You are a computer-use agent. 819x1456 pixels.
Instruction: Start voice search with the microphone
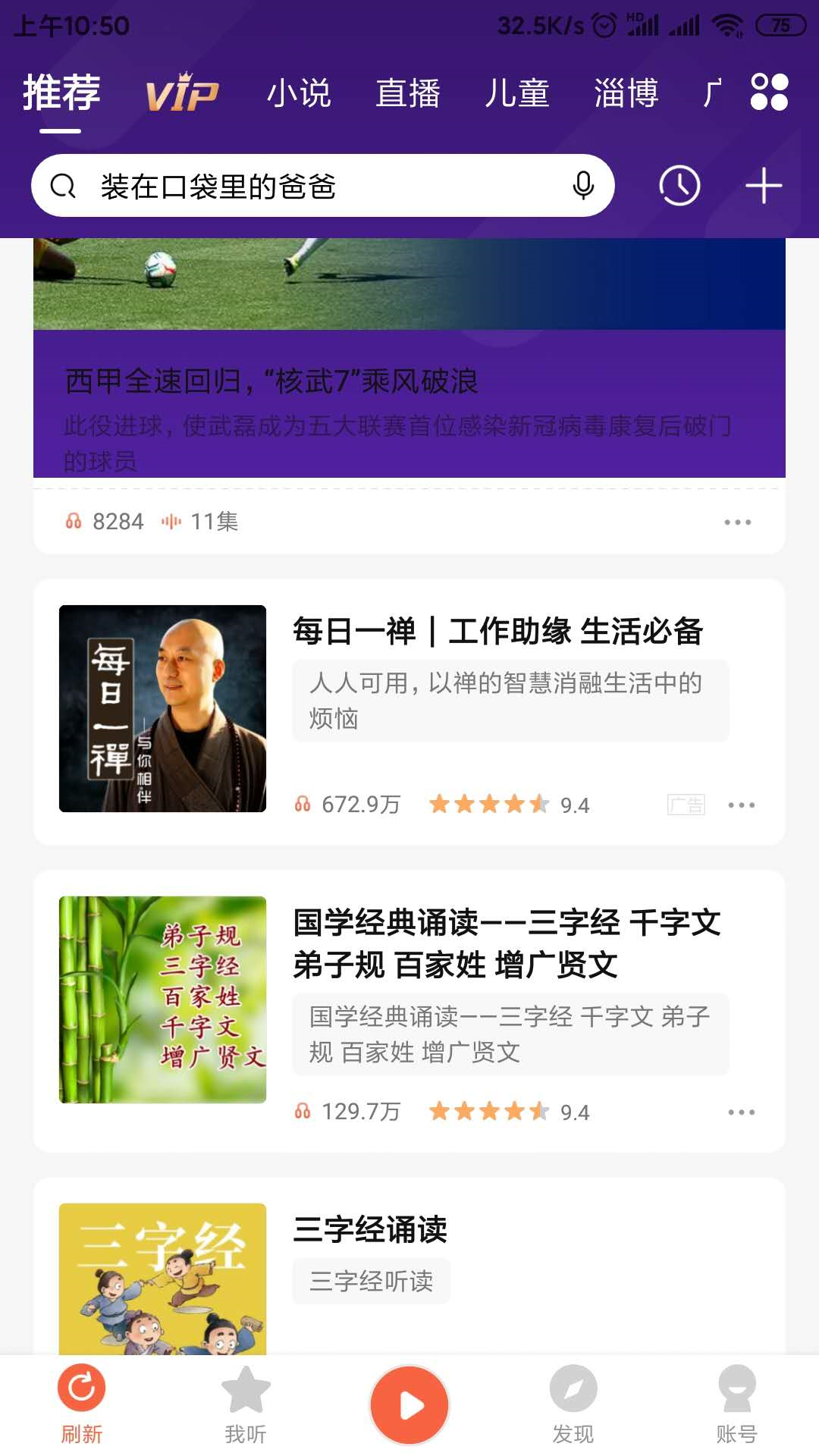(583, 186)
